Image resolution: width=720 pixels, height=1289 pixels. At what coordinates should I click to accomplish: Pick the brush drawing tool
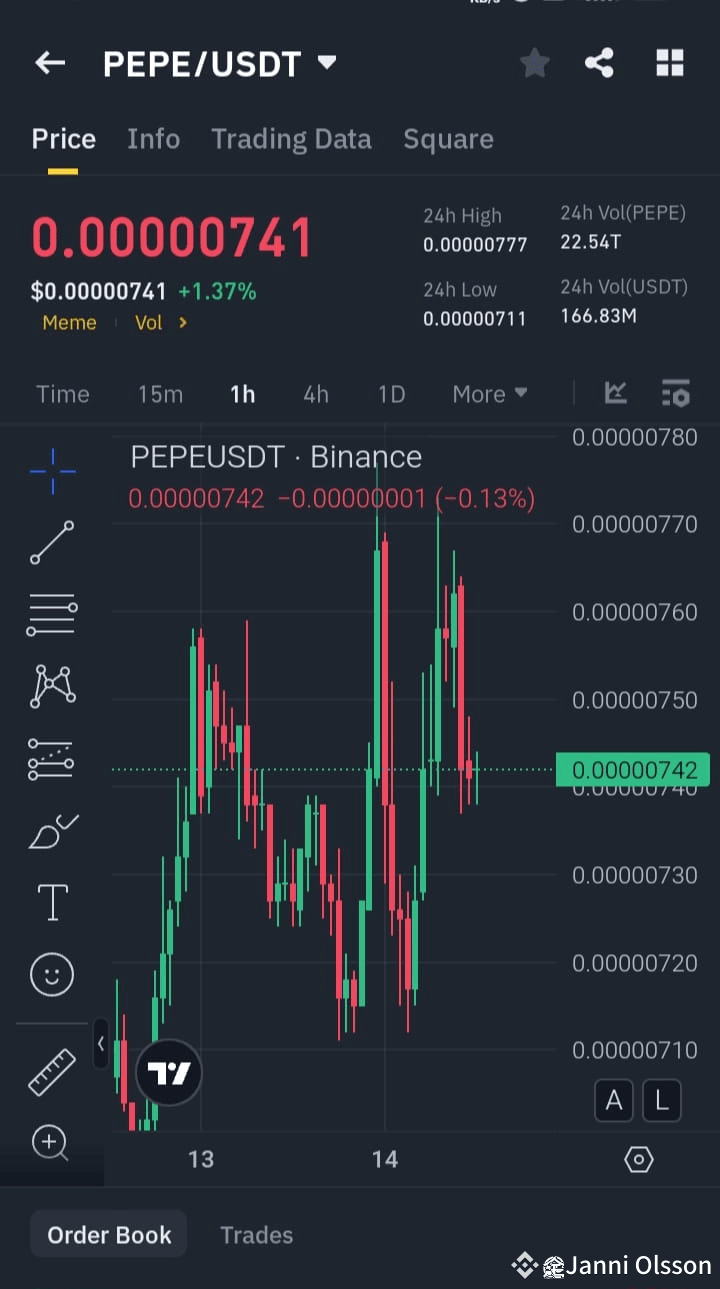click(51, 830)
